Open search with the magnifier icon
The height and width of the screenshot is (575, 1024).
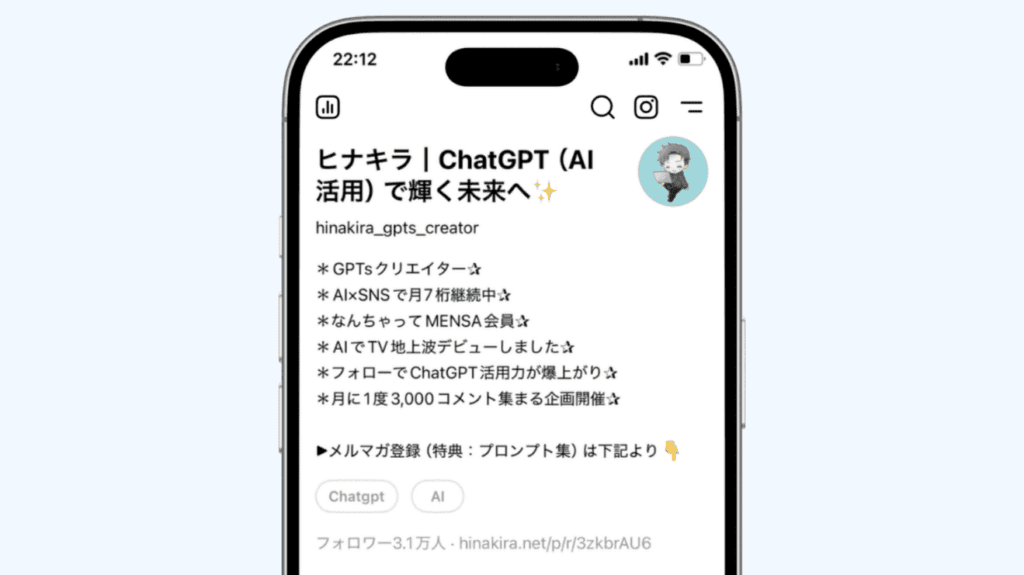coord(602,107)
